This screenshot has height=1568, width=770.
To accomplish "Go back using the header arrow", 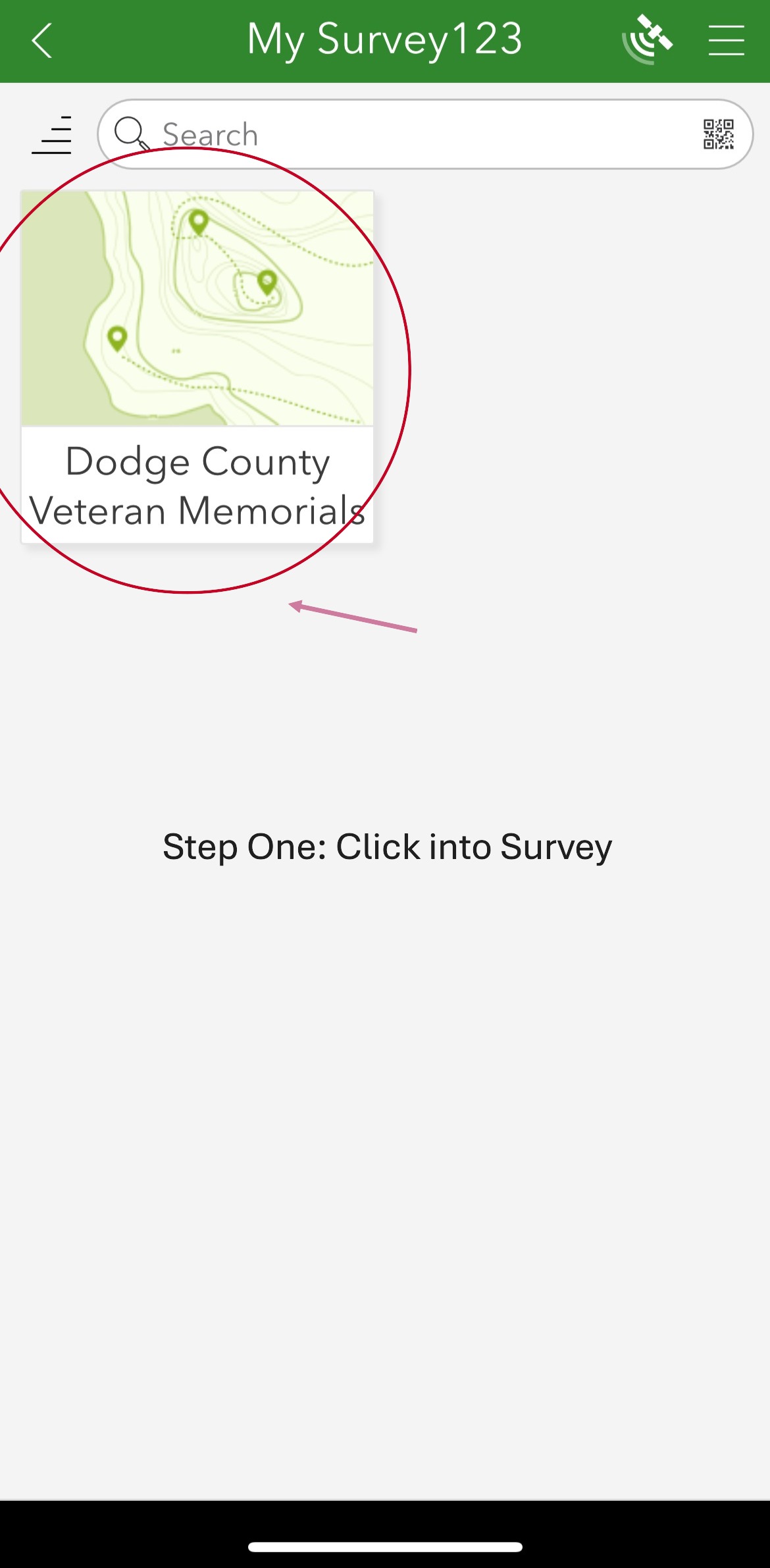I will click(42, 41).
